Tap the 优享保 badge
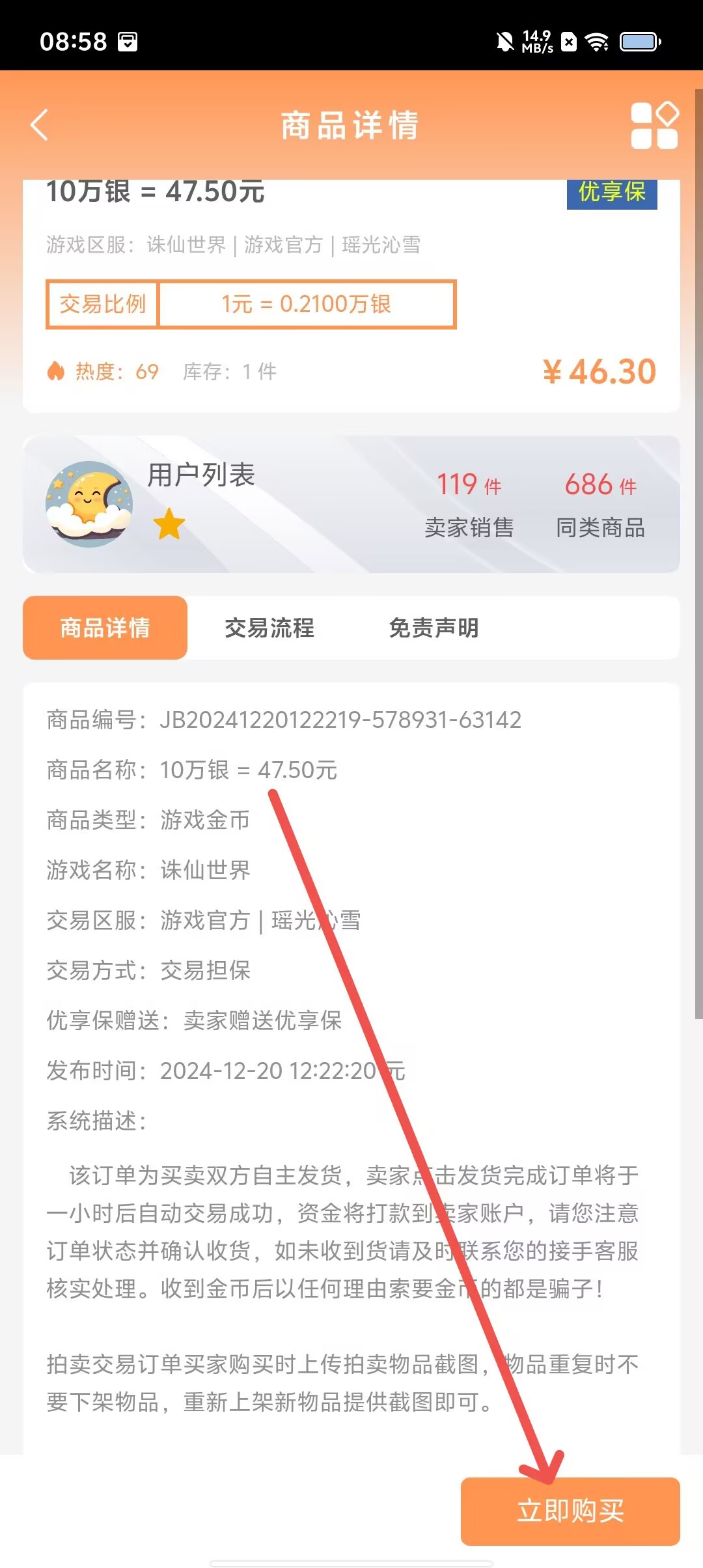 (612, 193)
